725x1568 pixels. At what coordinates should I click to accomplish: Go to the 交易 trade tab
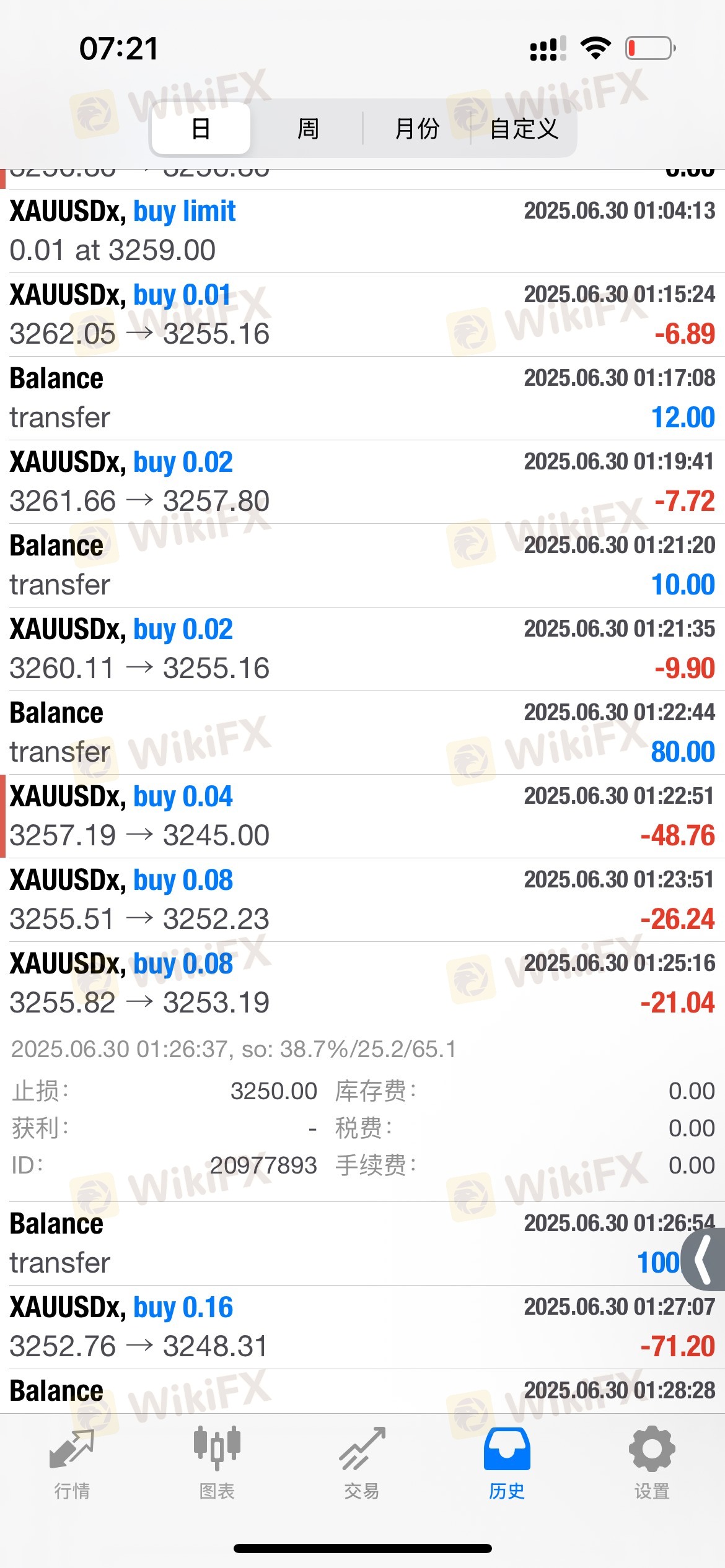[362, 1464]
